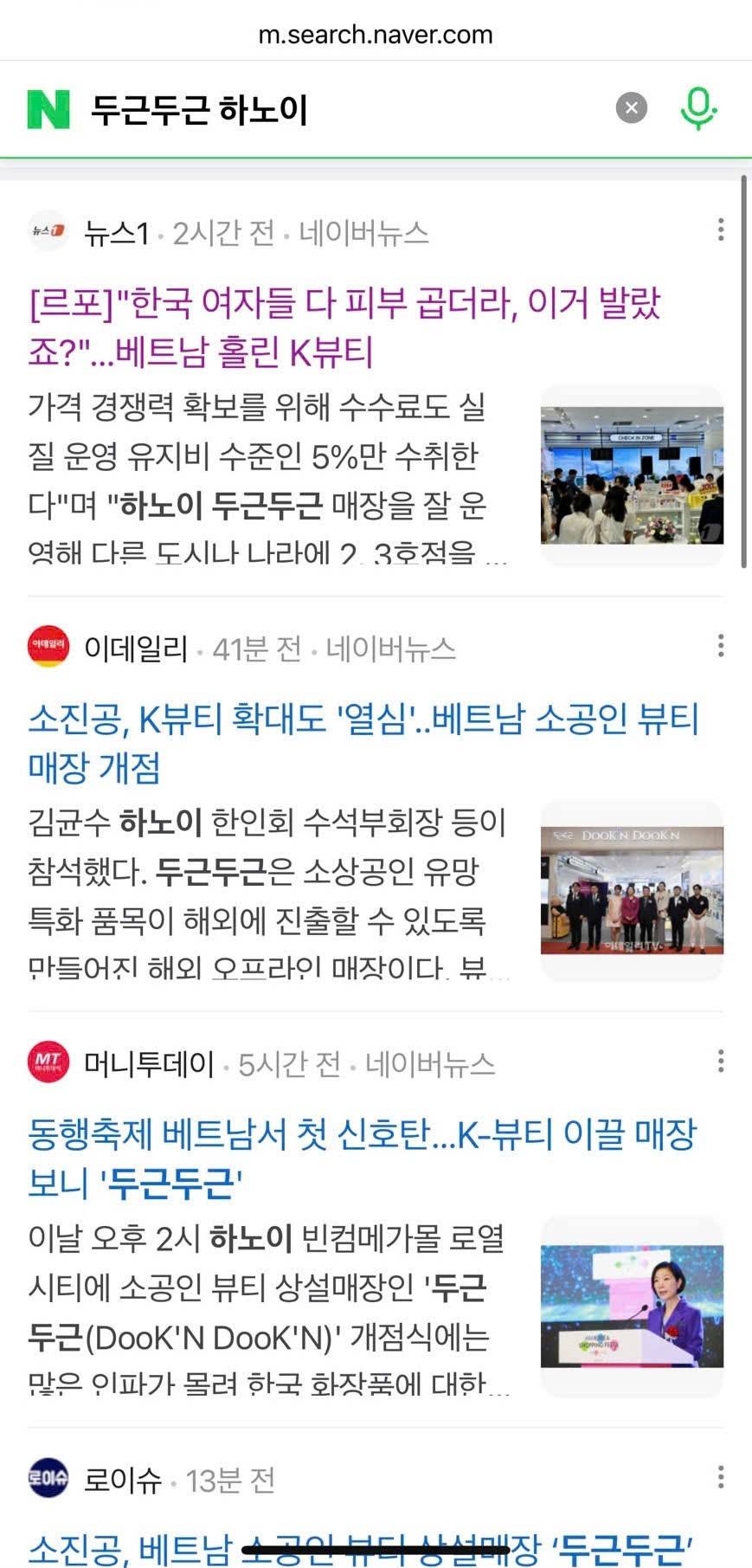
Task: Edit the search box 두근두근 하노이
Action: (346, 110)
